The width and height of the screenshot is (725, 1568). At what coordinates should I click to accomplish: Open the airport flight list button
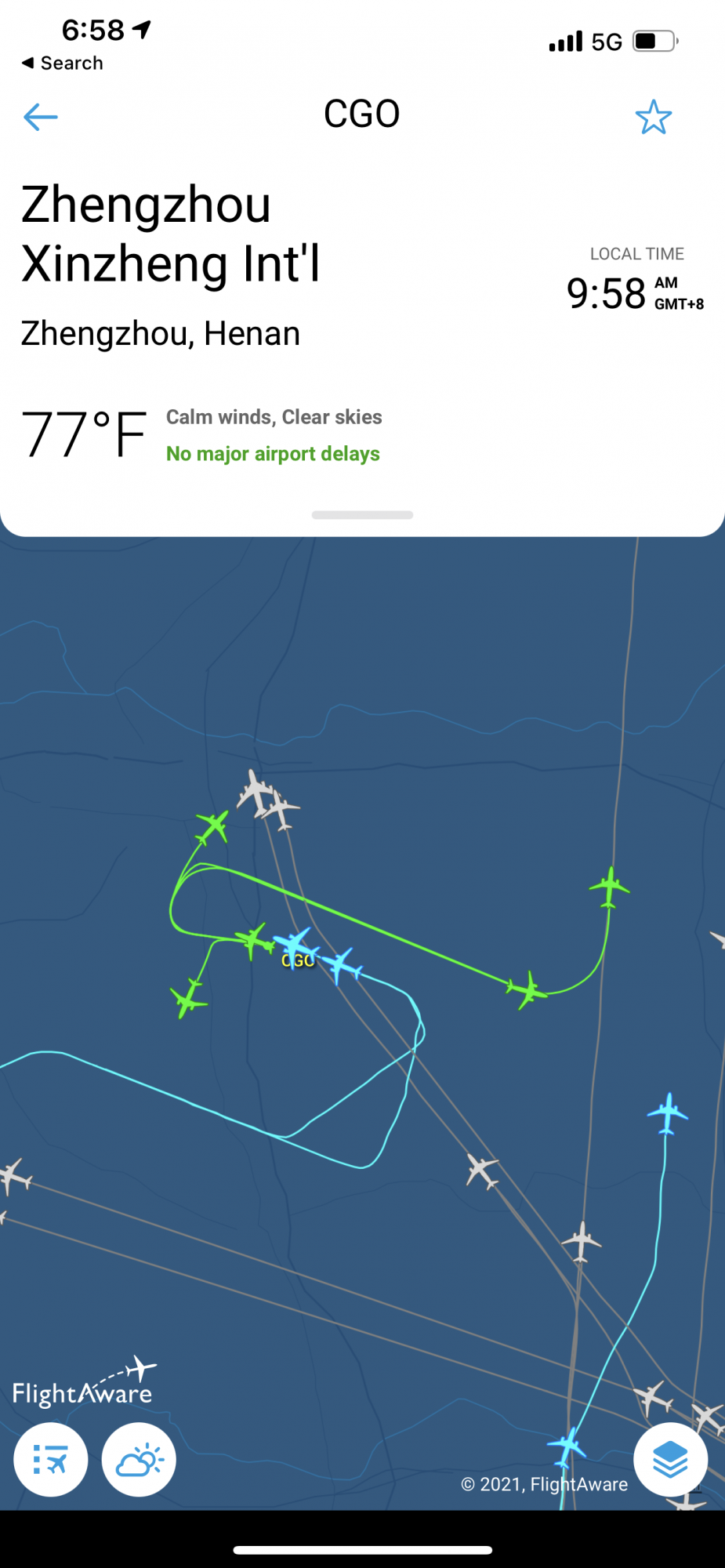[51, 1460]
